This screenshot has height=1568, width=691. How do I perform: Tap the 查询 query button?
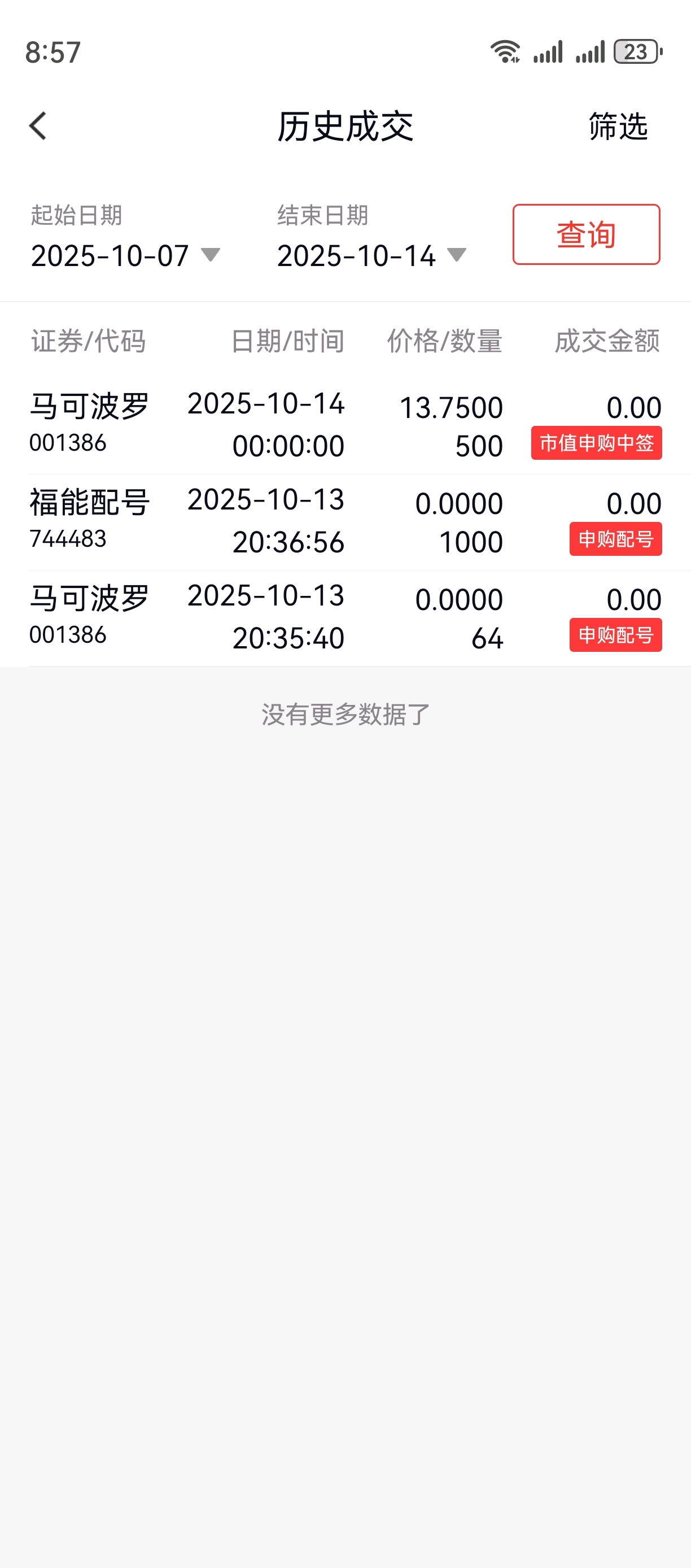[x=586, y=234]
